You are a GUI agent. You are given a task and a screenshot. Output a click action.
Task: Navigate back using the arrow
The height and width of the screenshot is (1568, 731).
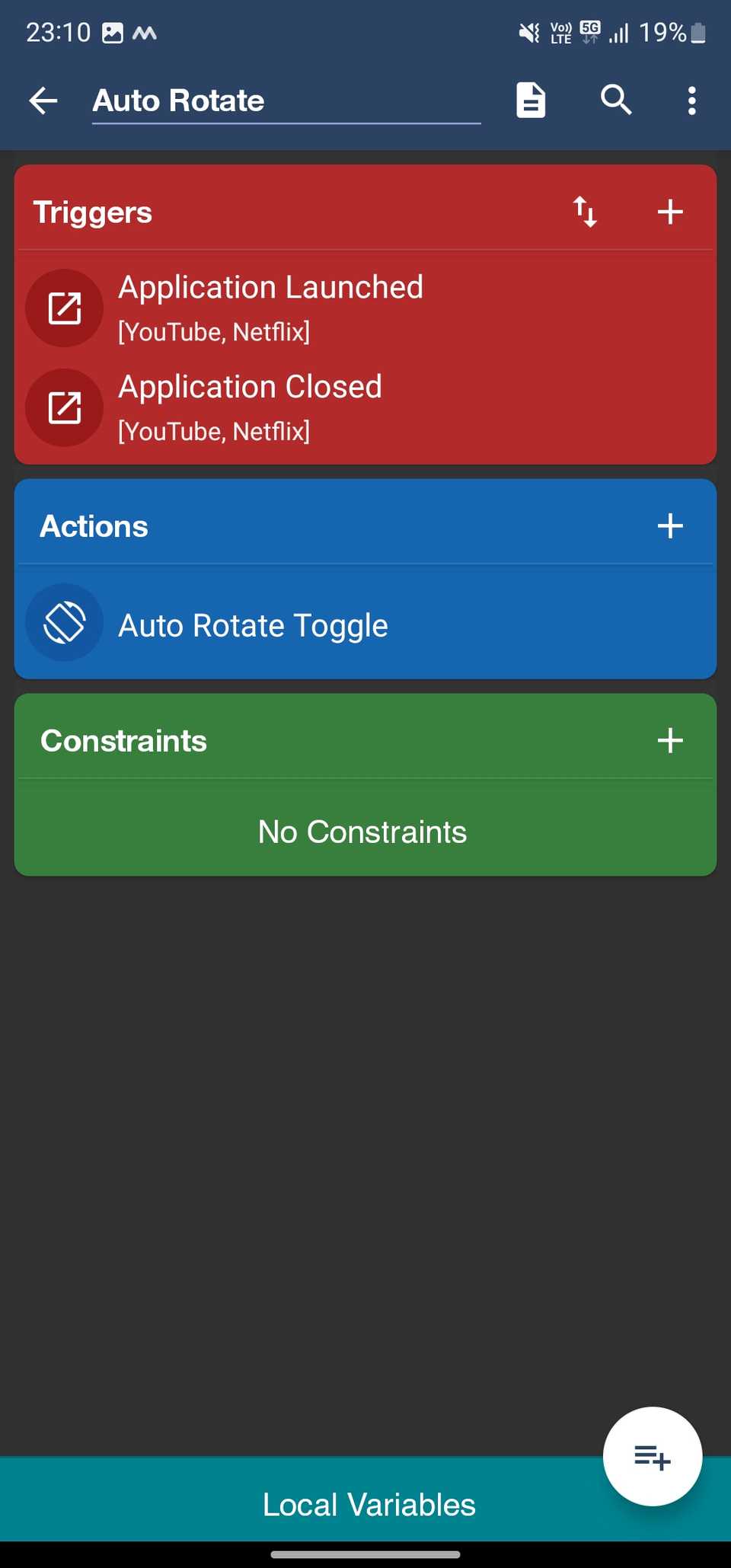tap(43, 100)
